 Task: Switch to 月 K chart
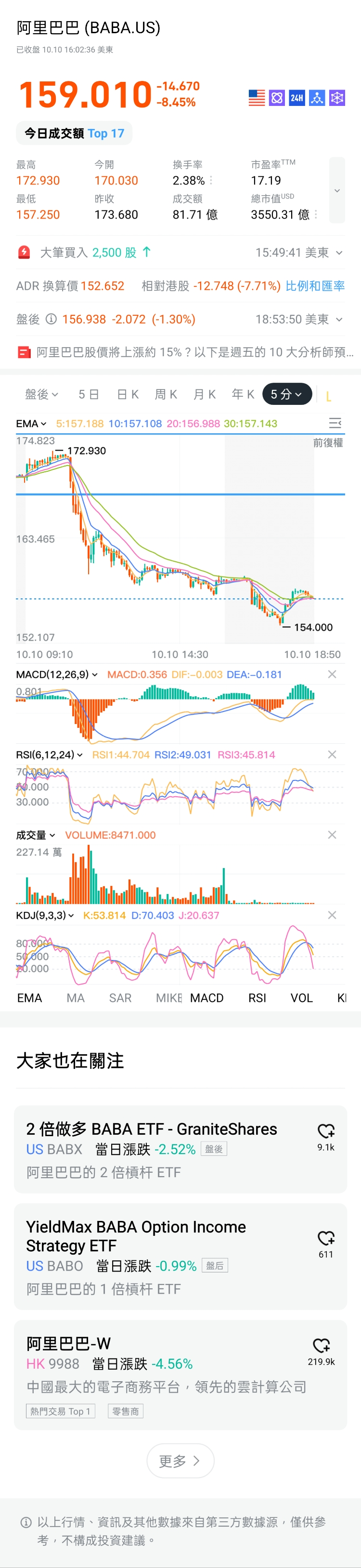pyautogui.click(x=204, y=394)
